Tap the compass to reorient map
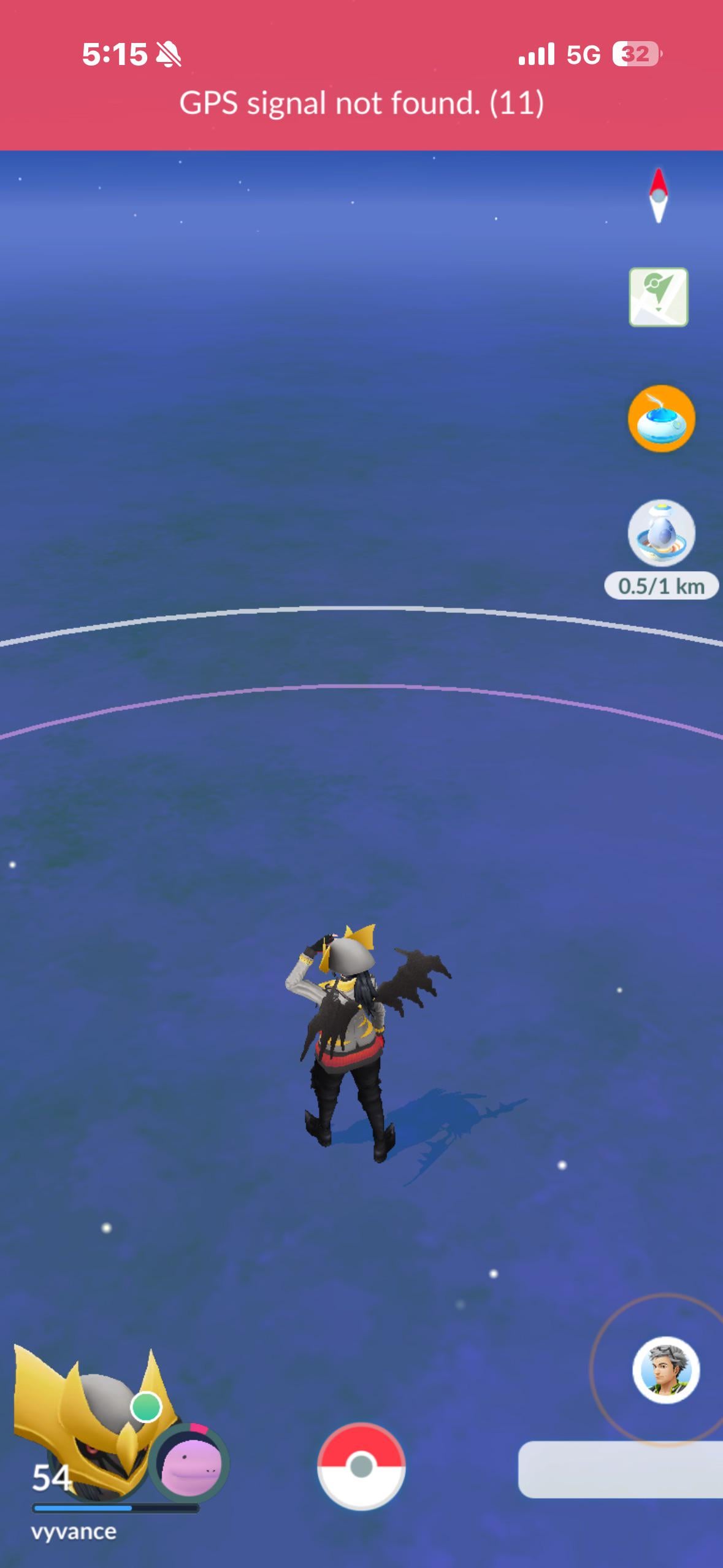 coord(658,196)
